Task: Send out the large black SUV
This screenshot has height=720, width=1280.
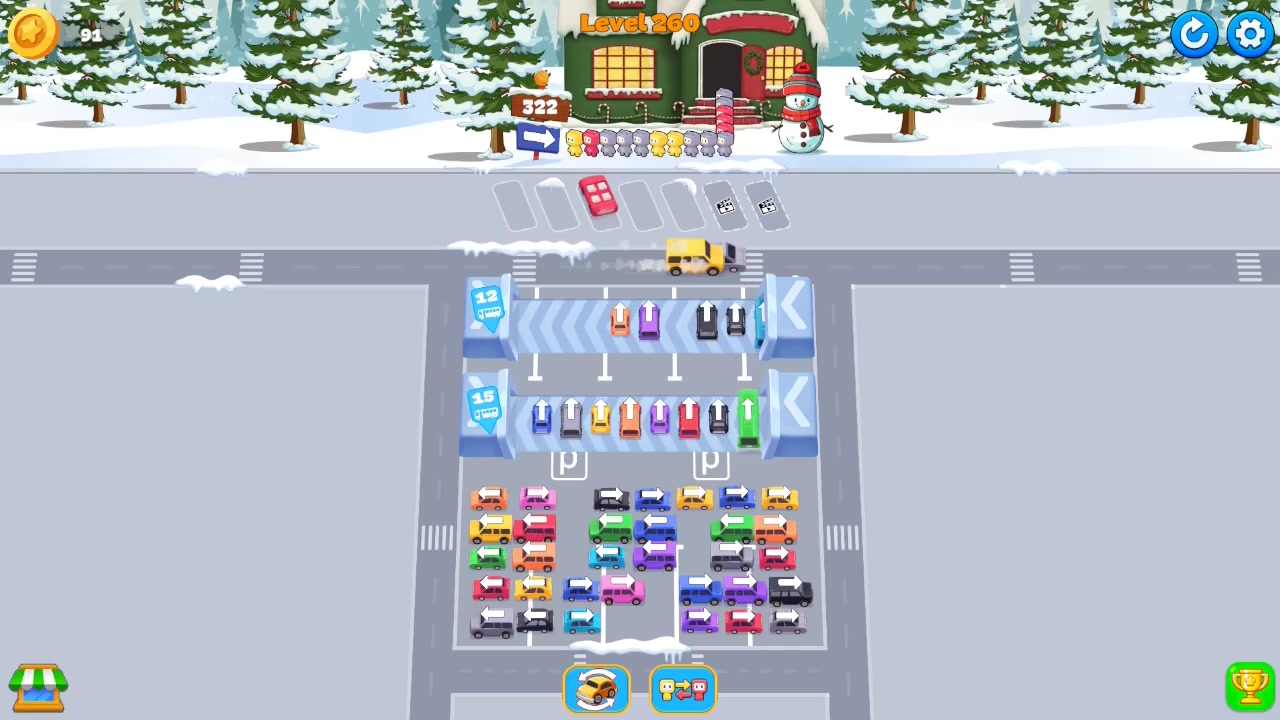Action: coord(791,592)
